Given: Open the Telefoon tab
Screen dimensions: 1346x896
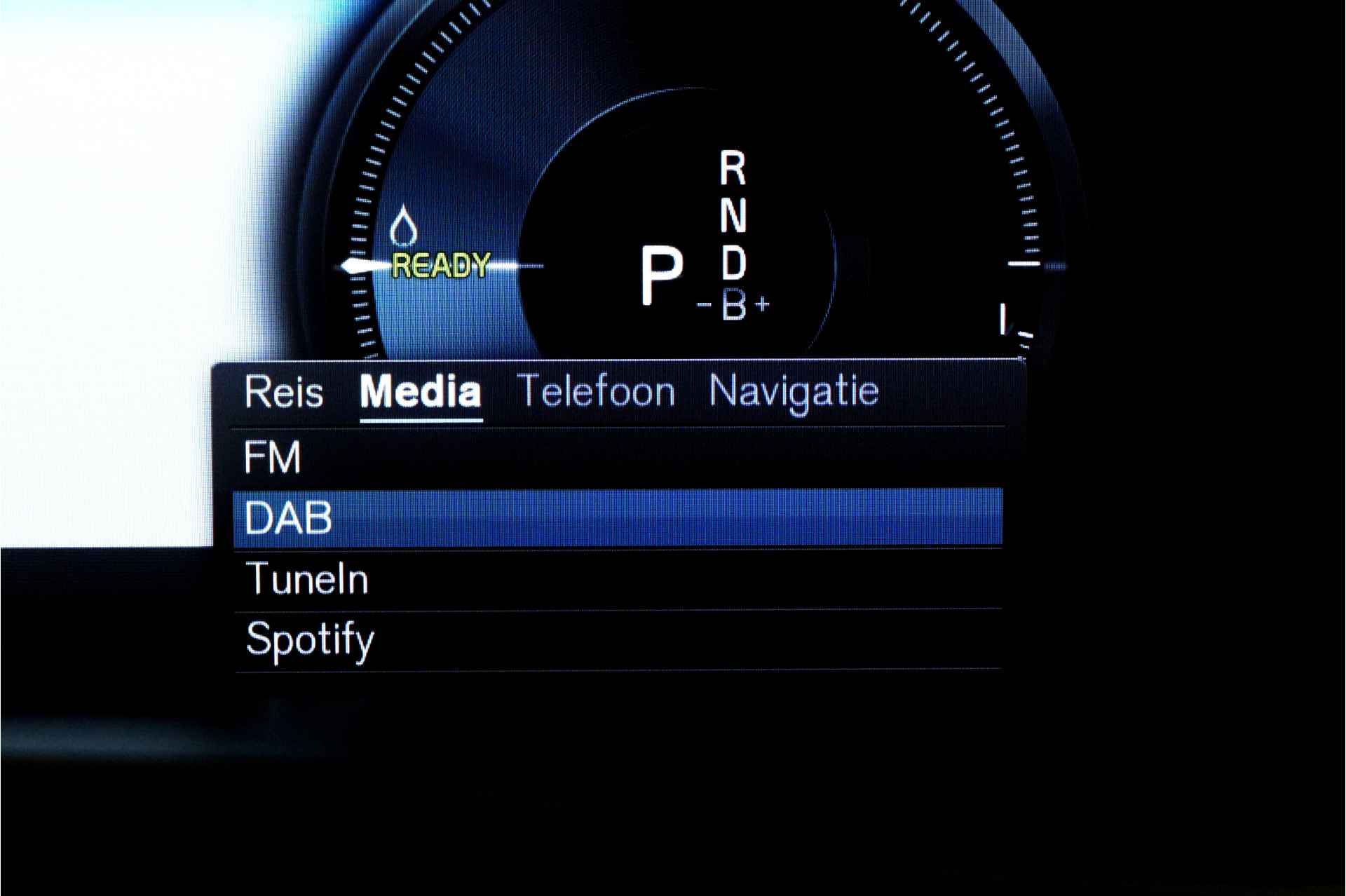Looking at the screenshot, I should click(596, 391).
